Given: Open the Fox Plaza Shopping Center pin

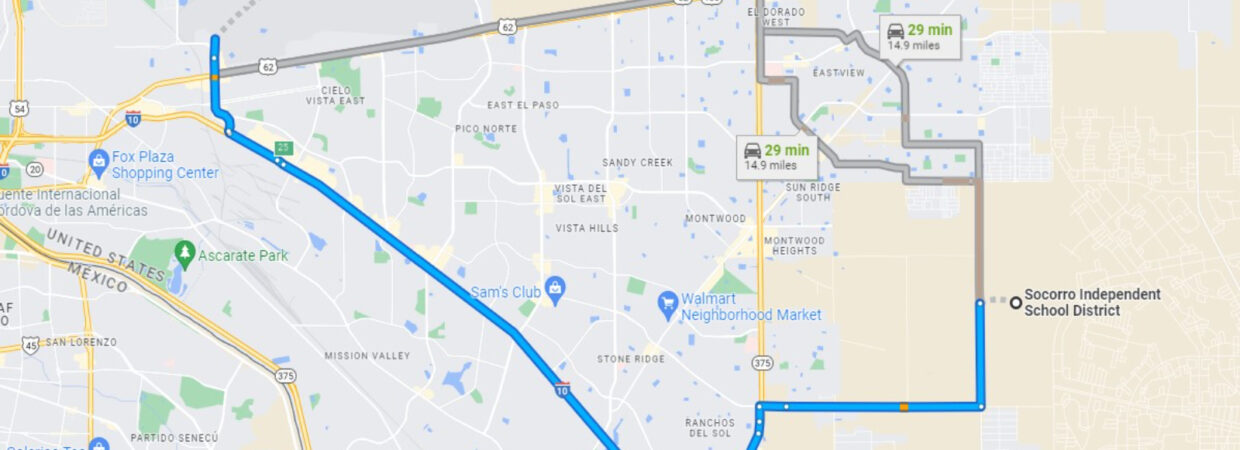Looking at the screenshot, I should click(x=98, y=161).
